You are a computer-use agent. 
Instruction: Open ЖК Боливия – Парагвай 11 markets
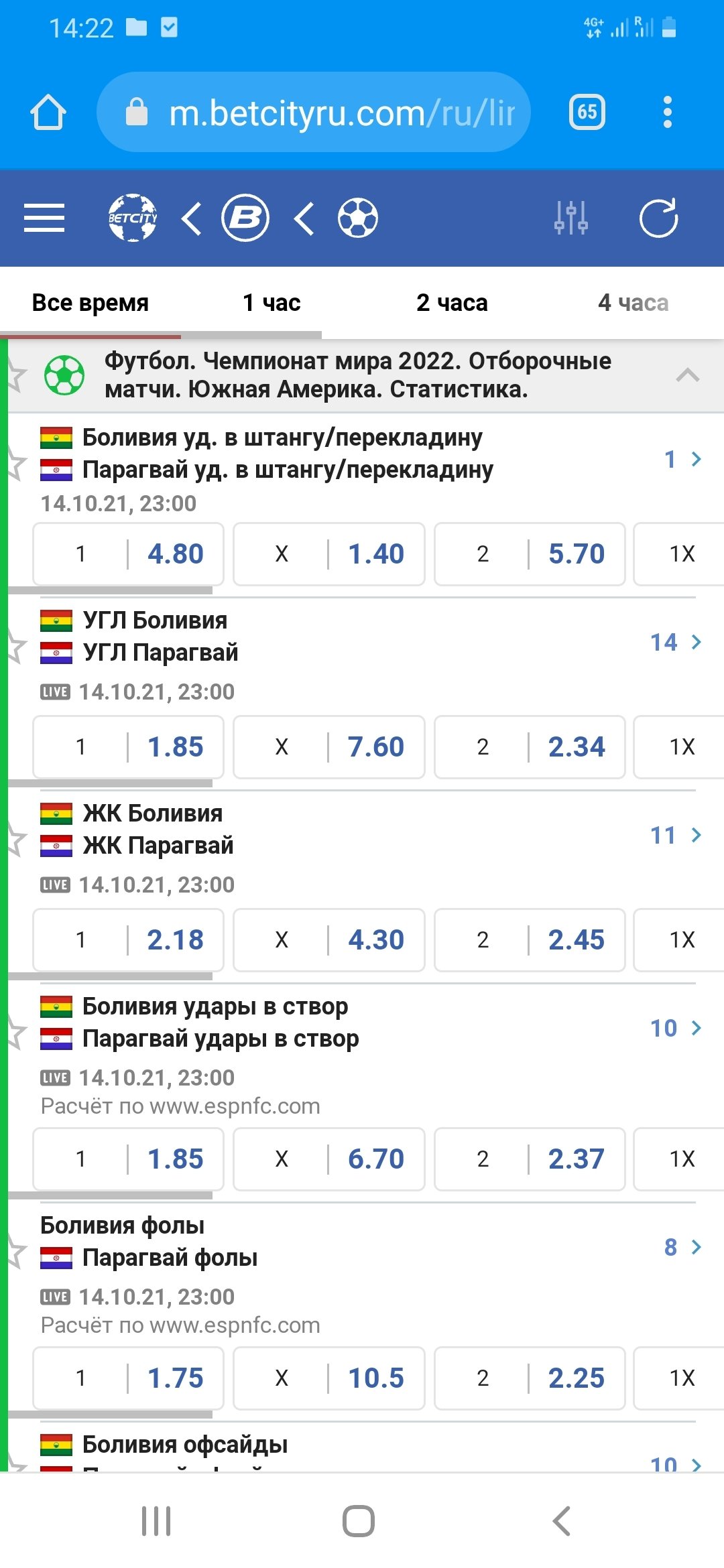click(676, 836)
